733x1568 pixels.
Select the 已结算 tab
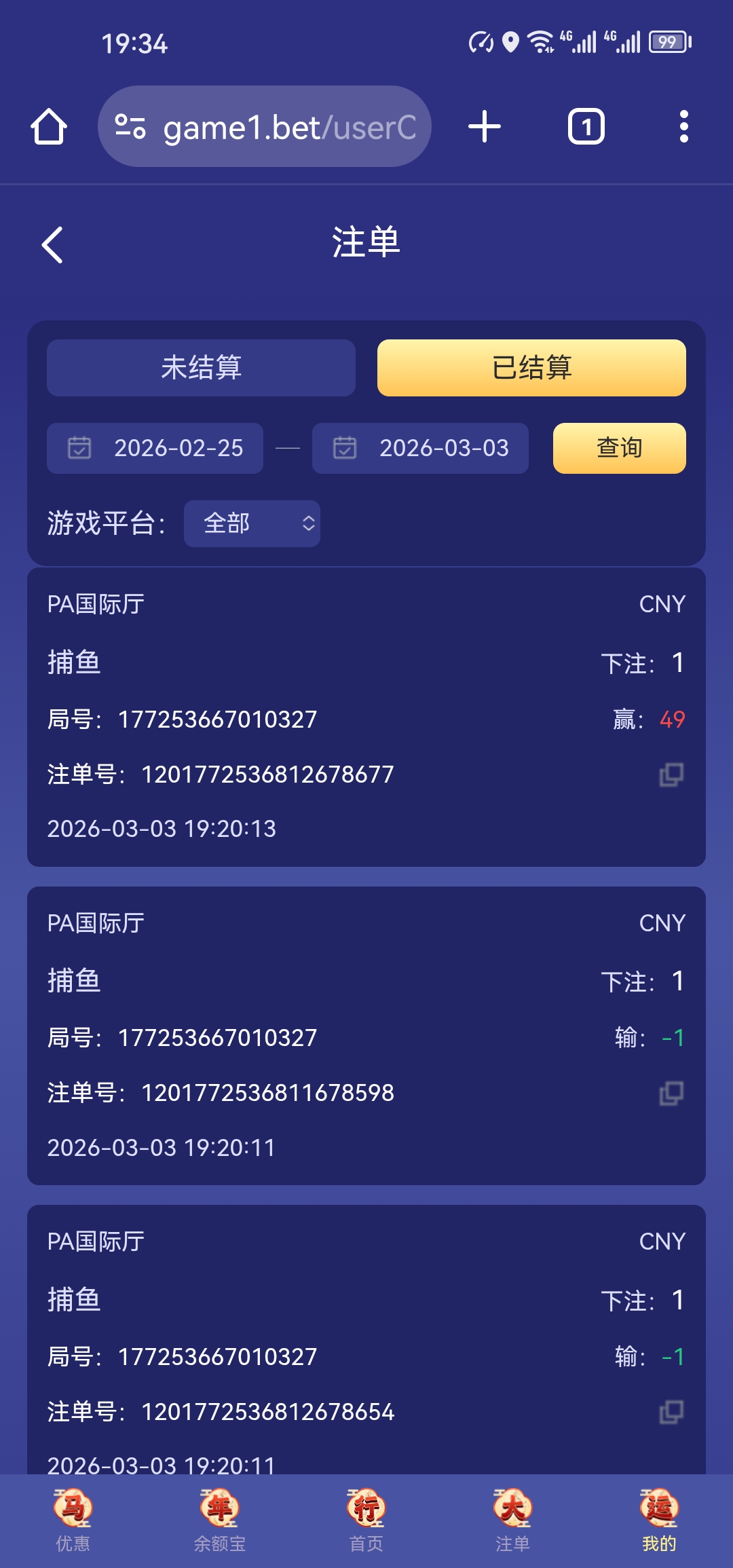click(531, 368)
